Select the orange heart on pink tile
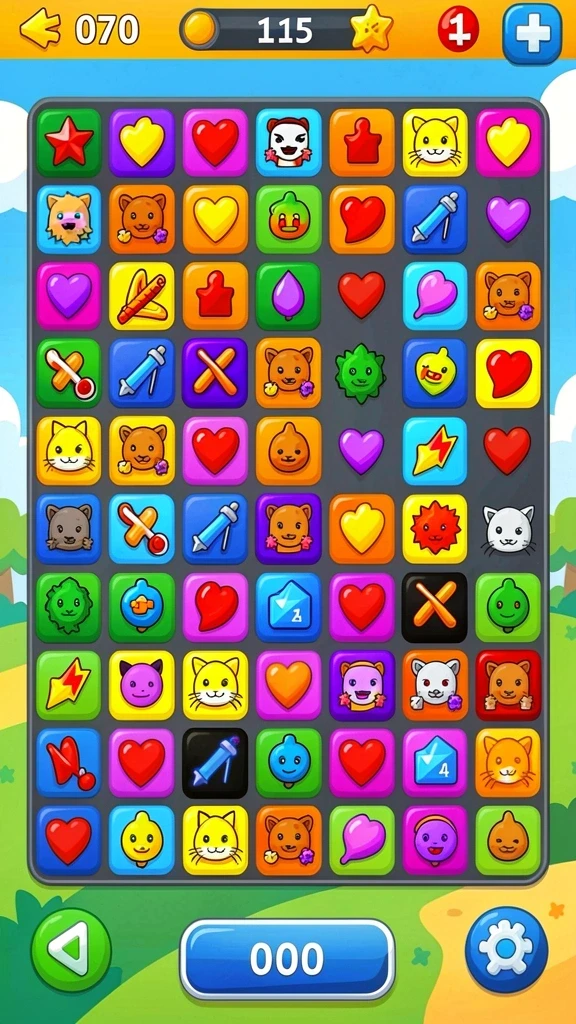The height and width of the screenshot is (1024, 576). [288, 685]
